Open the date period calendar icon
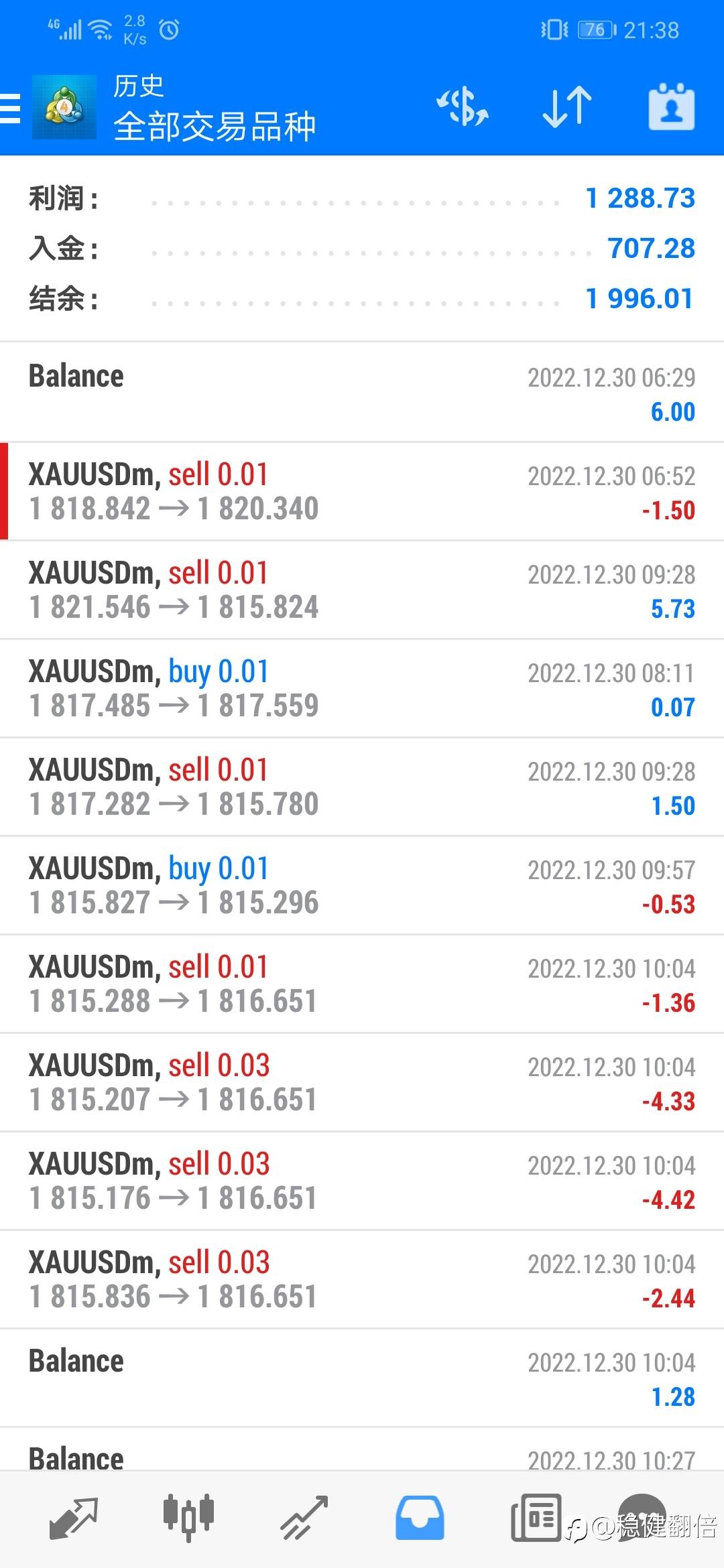 click(x=672, y=107)
